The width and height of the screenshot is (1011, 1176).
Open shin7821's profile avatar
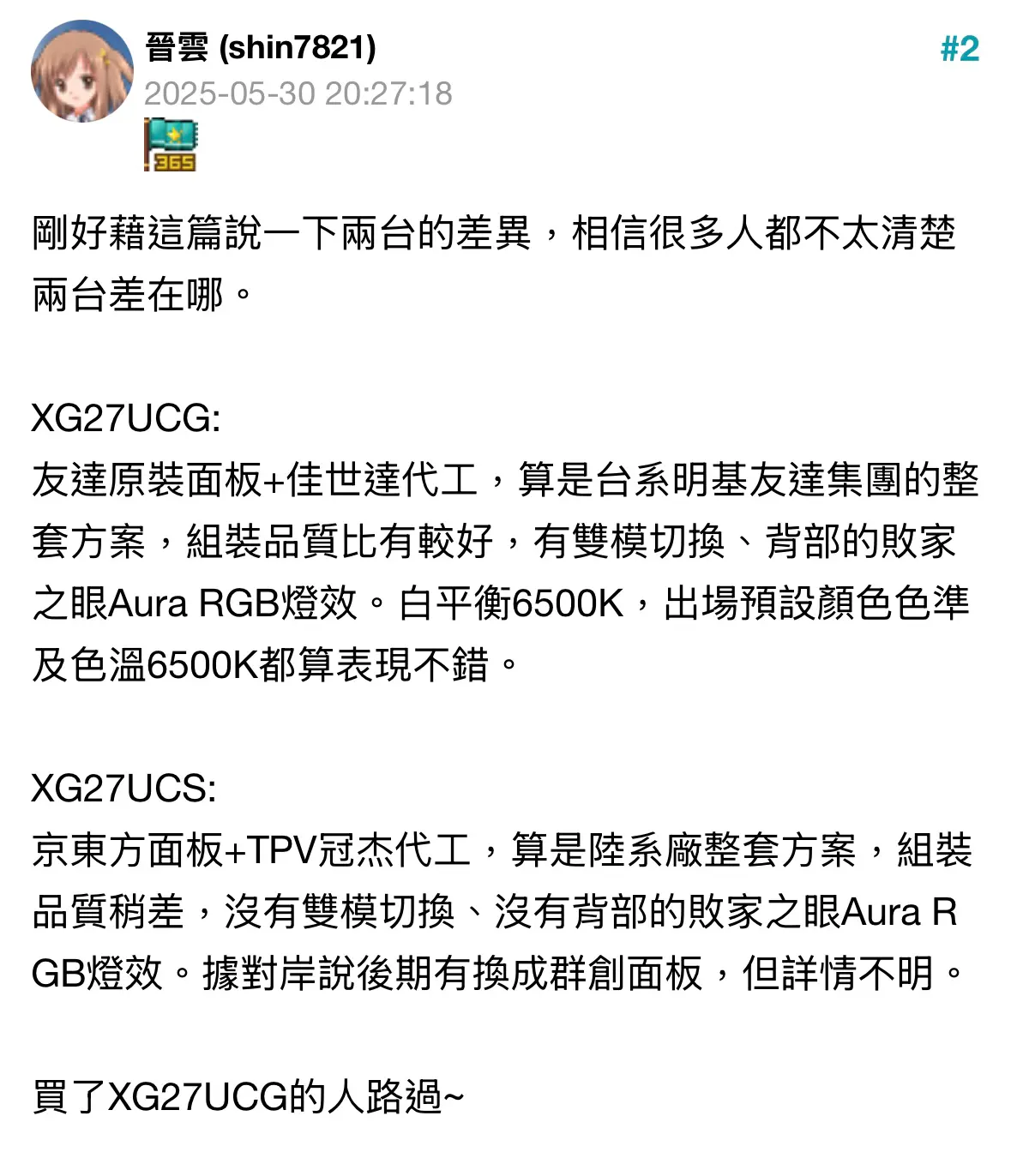tap(81, 71)
